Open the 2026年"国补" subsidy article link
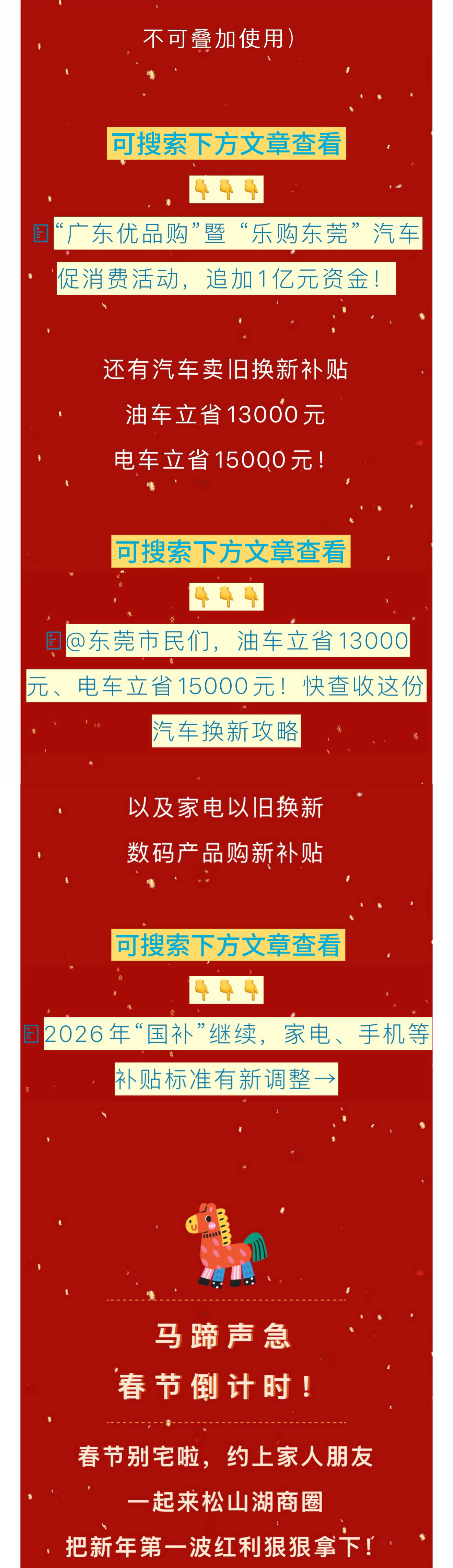Image resolution: width=453 pixels, height=1568 pixels. (x=237, y=1034)
